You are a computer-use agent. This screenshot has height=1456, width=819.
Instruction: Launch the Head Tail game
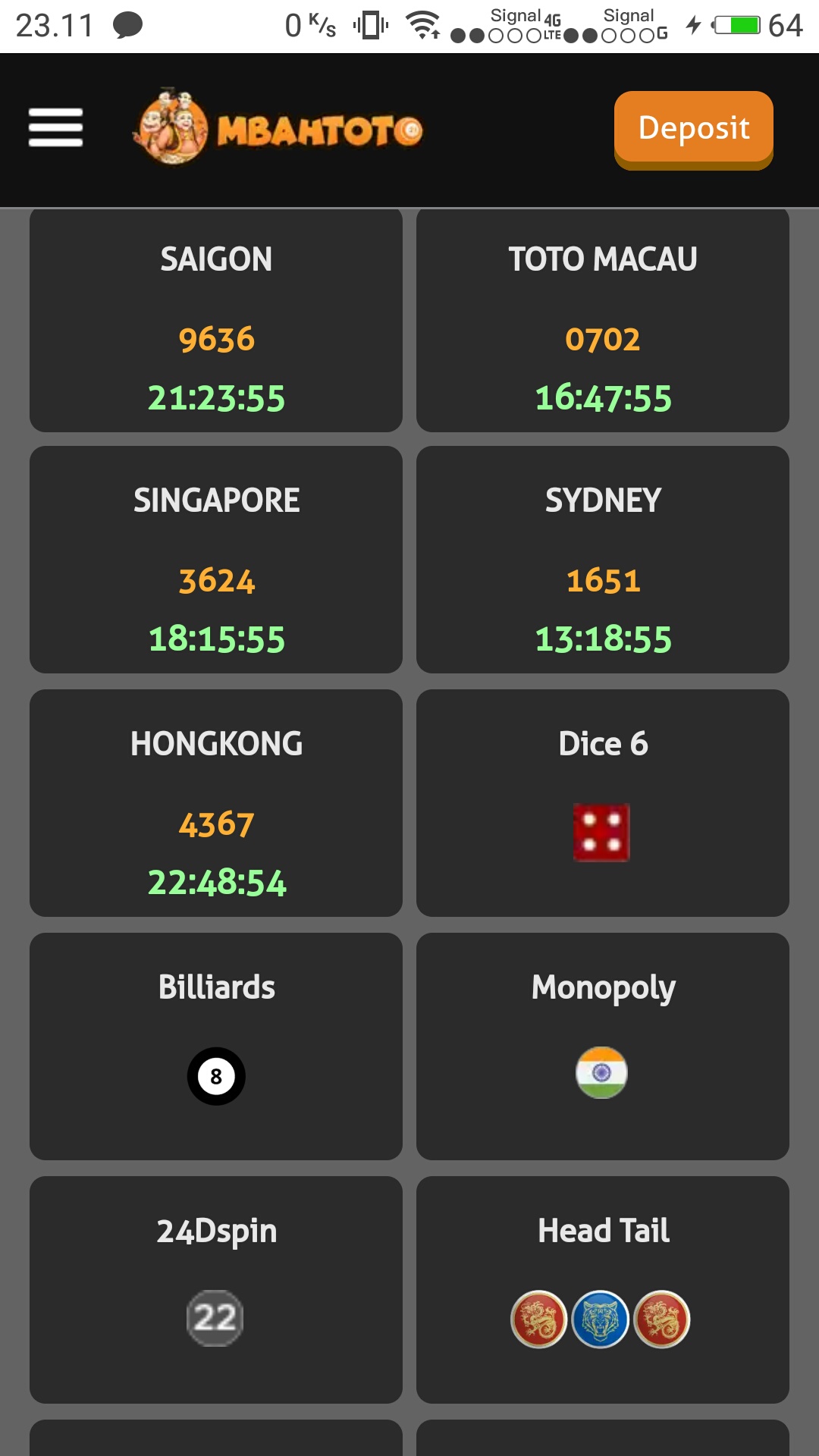pos(603,1289)
